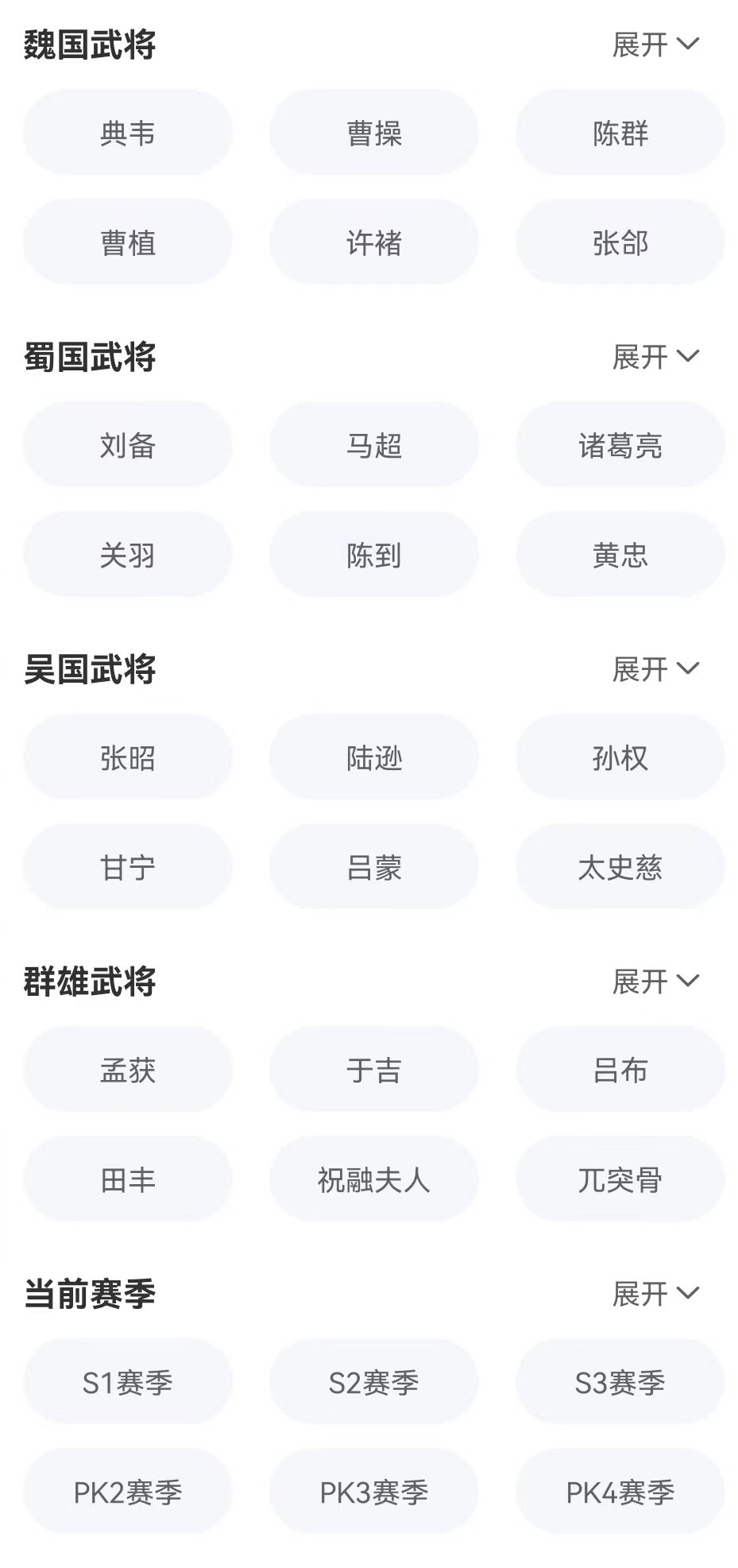Expand the 魏国武将 section
This screenshot has width=738, height=1568.
tap(655, 45)
